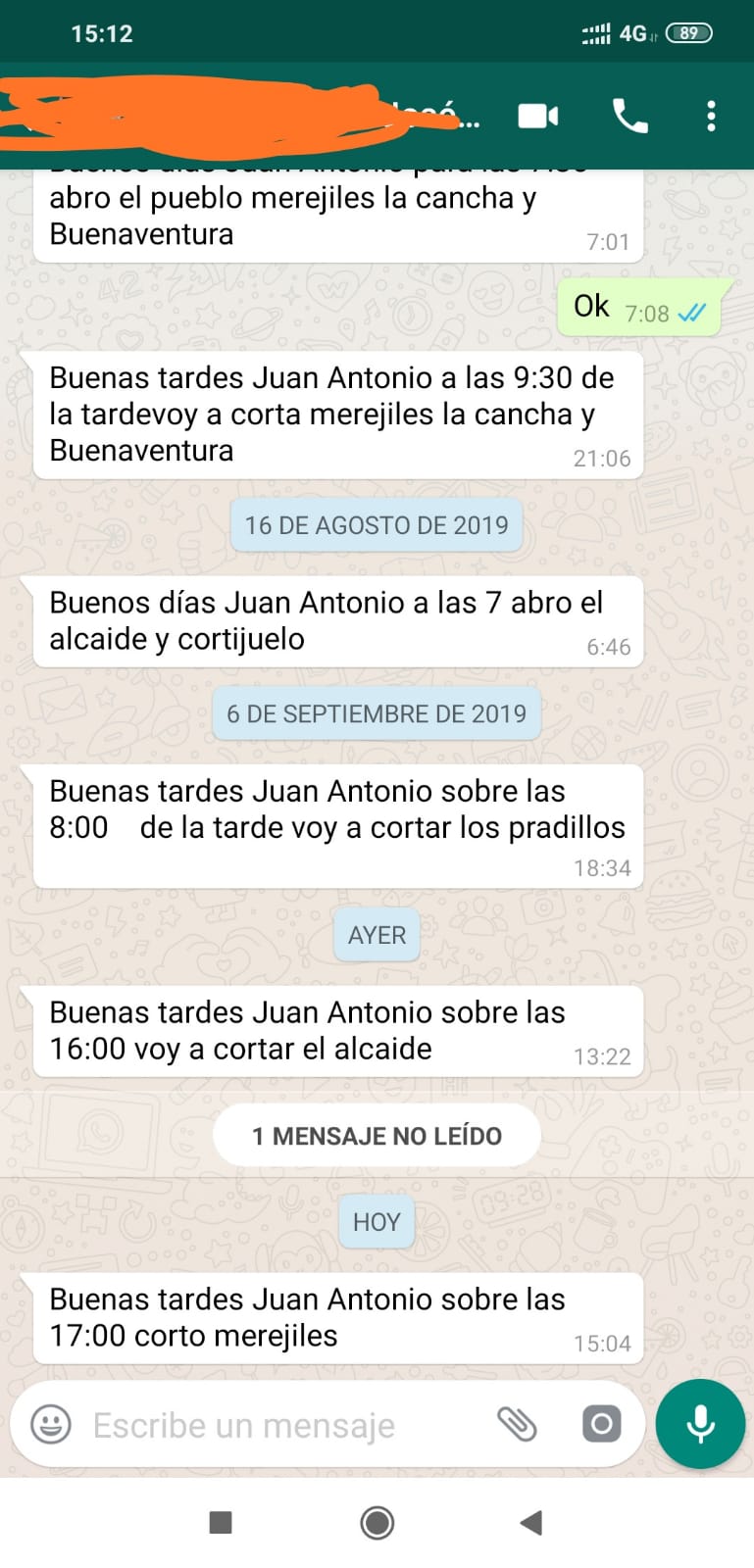Start a video call

[x=538, y=117]
